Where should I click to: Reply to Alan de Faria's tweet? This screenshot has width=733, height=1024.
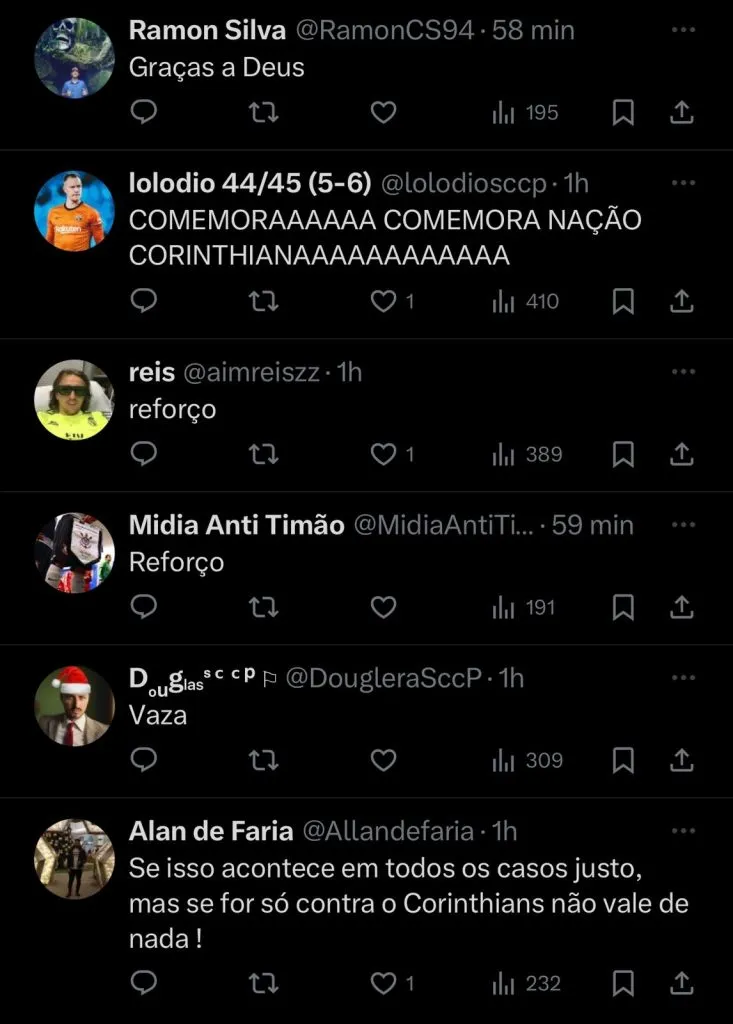pos(144,984)
